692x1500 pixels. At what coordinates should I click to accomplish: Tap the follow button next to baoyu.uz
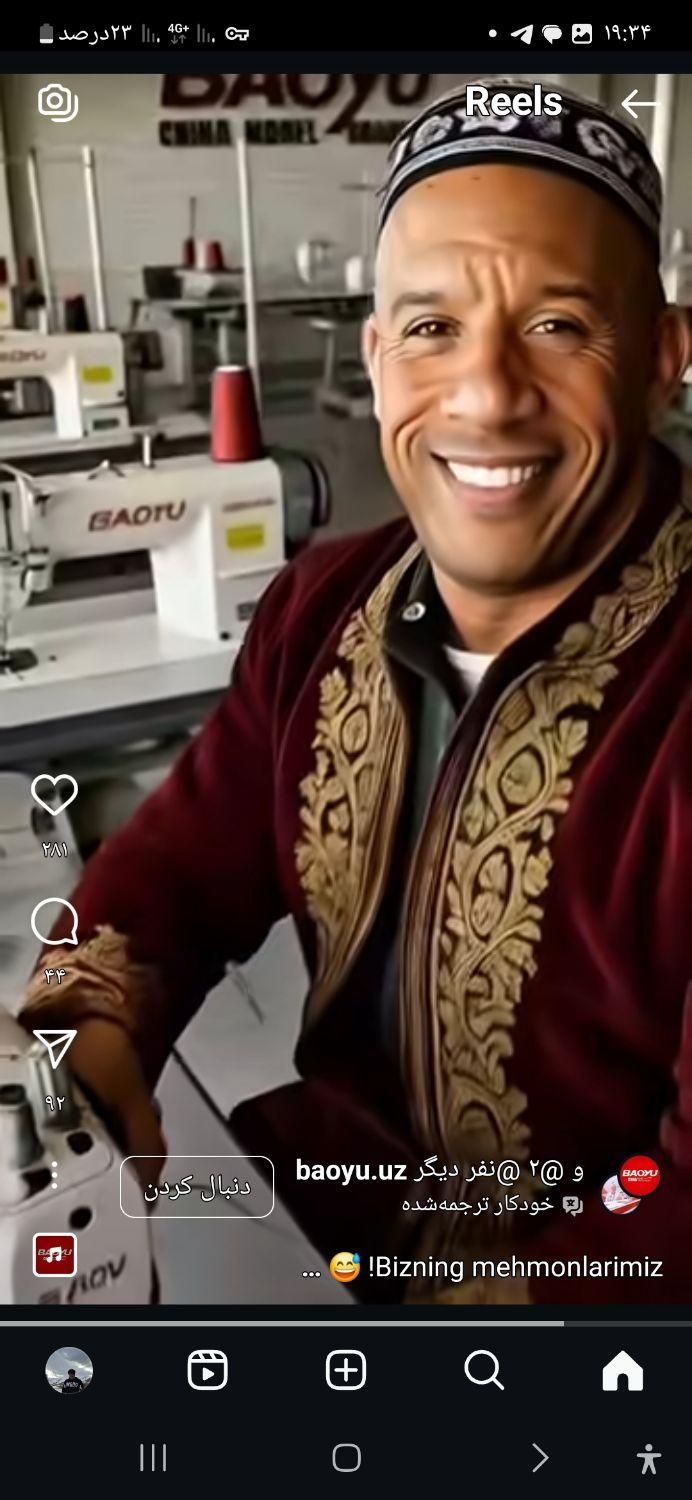pyautogui.click(x=197, y=1187)
